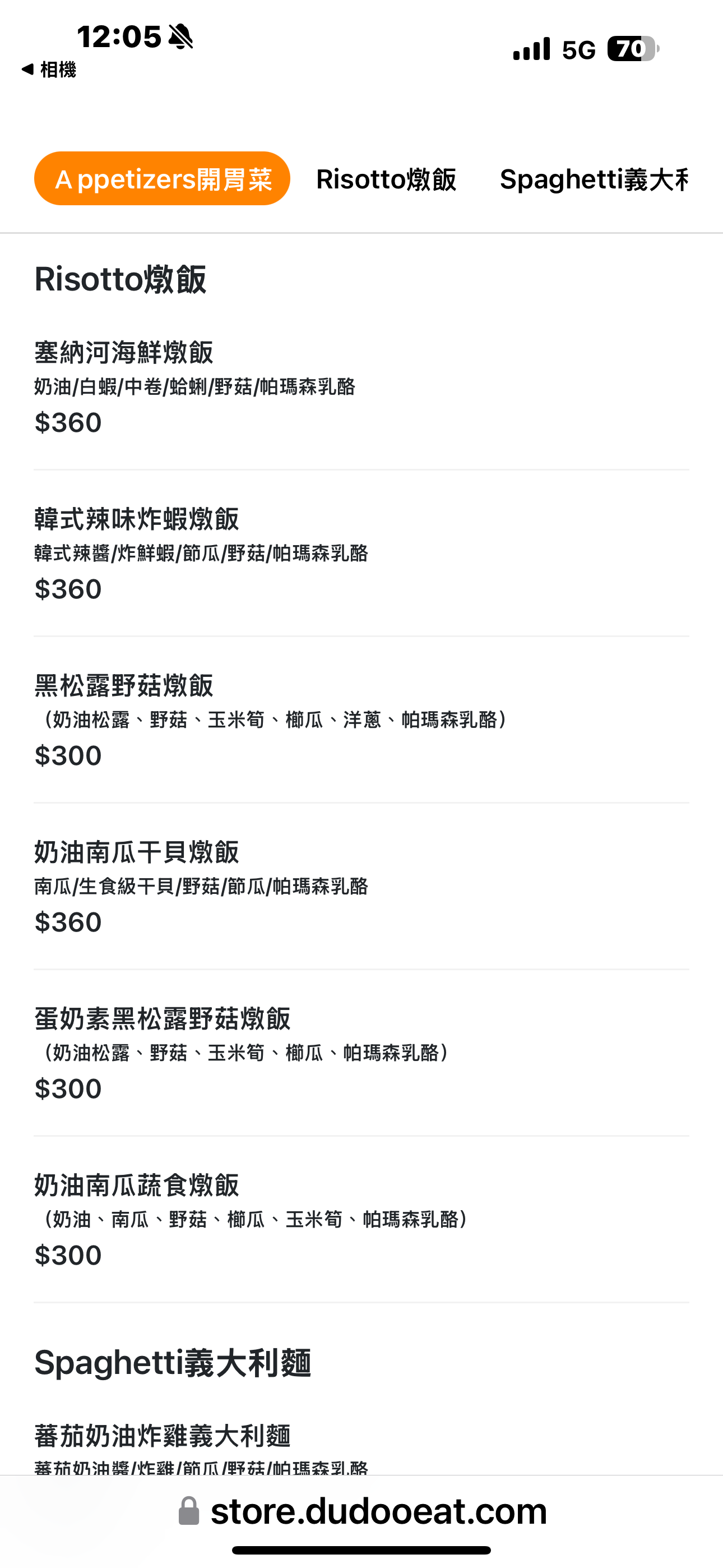Open the 塞納河海鮮燉飯 menu item

[361, 386]
